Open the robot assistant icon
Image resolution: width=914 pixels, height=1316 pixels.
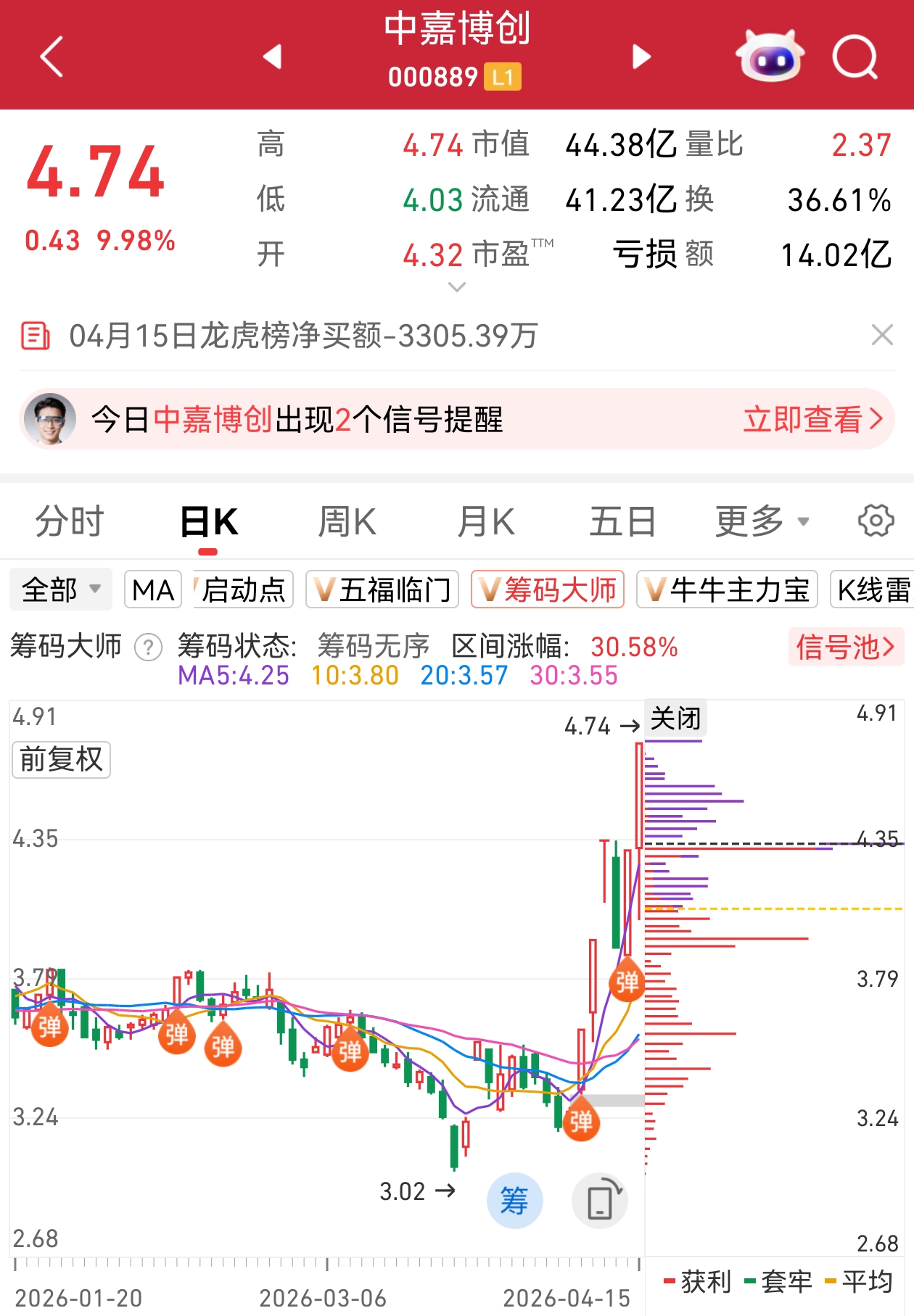(x=769, y=57)
